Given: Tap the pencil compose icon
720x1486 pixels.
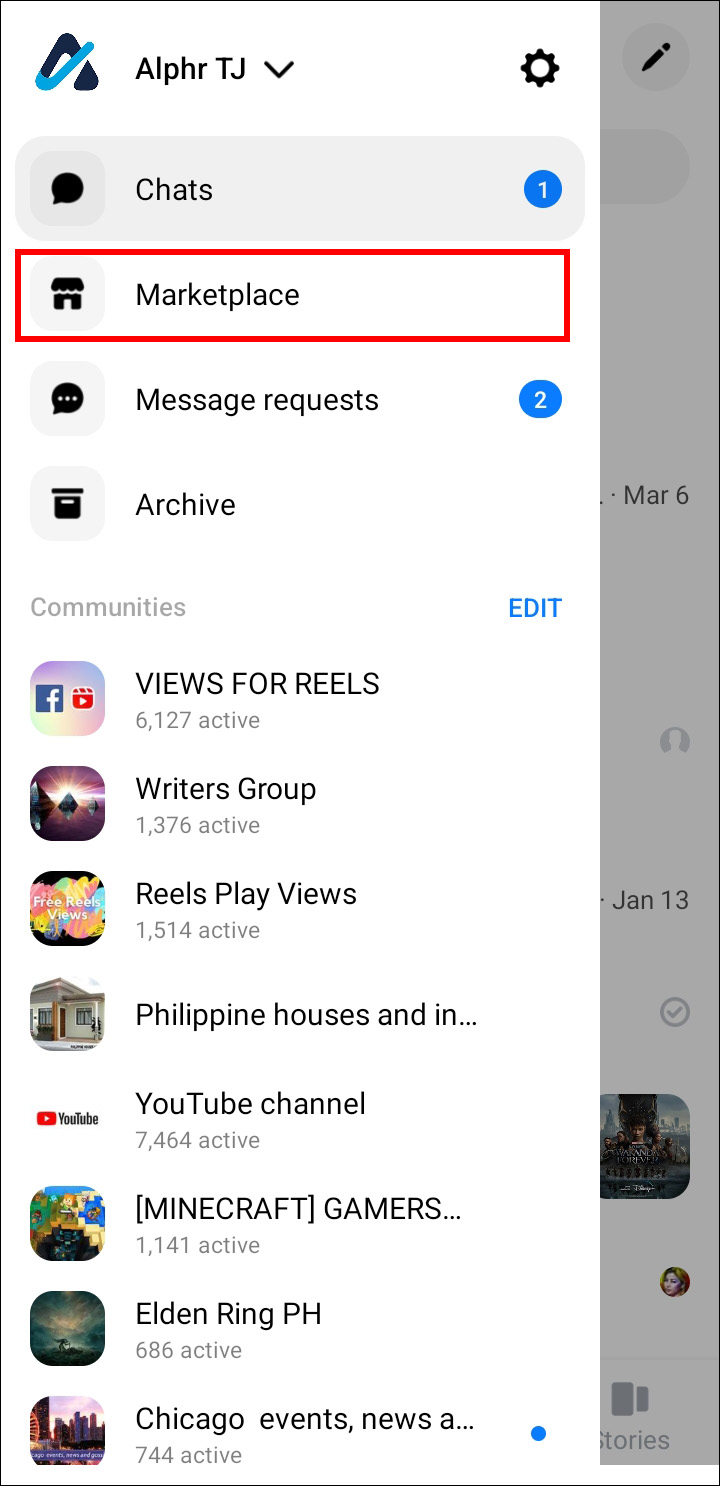Looking at the screenshot, I should tap(656, 58).
